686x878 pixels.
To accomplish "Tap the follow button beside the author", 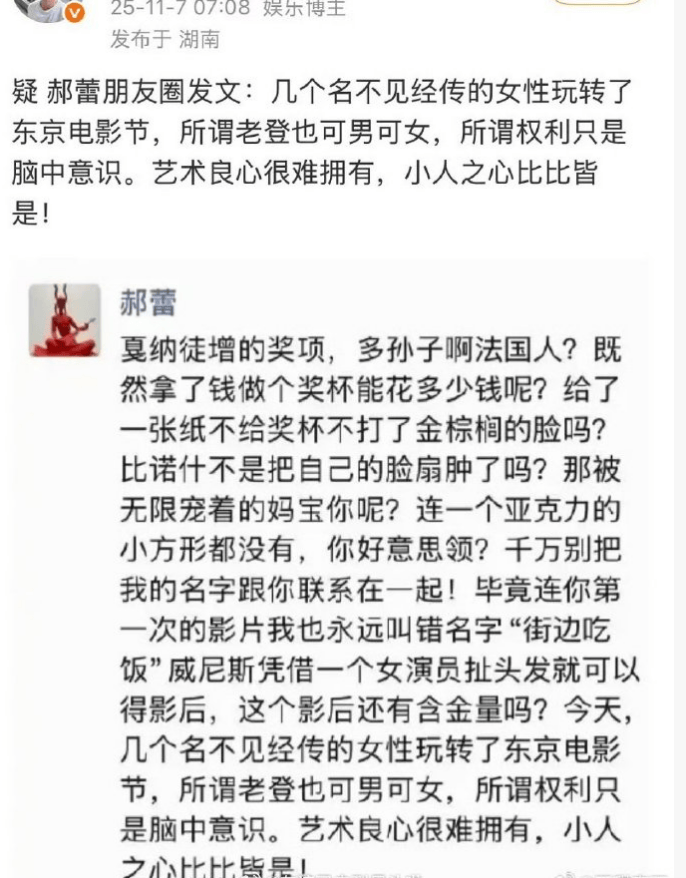I will tap(598, 3).
